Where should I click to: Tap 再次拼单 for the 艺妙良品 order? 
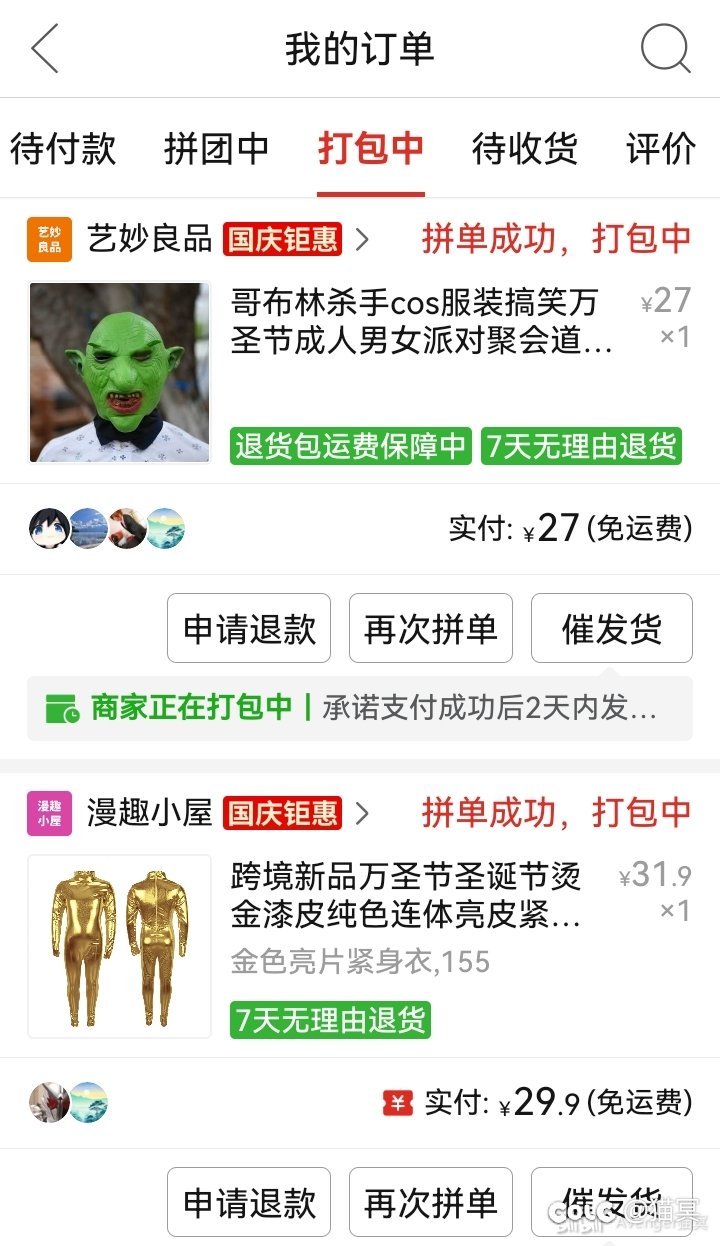[431, 629]
